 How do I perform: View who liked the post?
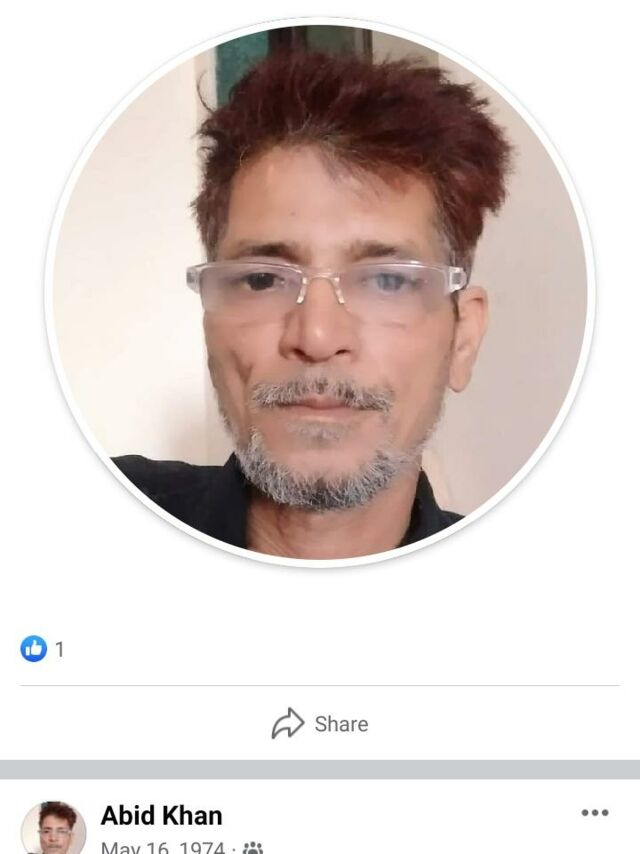tap(42, 649)
